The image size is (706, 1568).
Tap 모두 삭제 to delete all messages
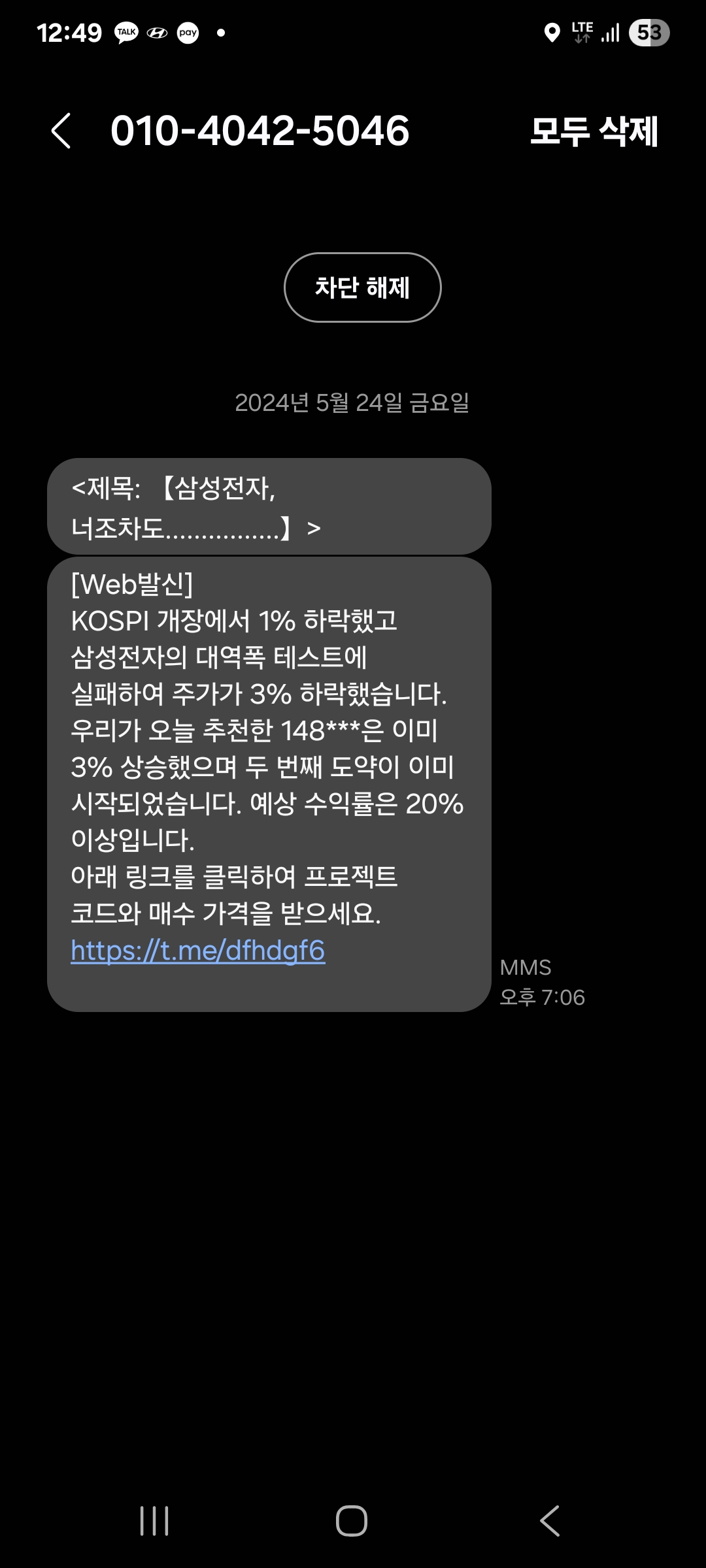594,131
